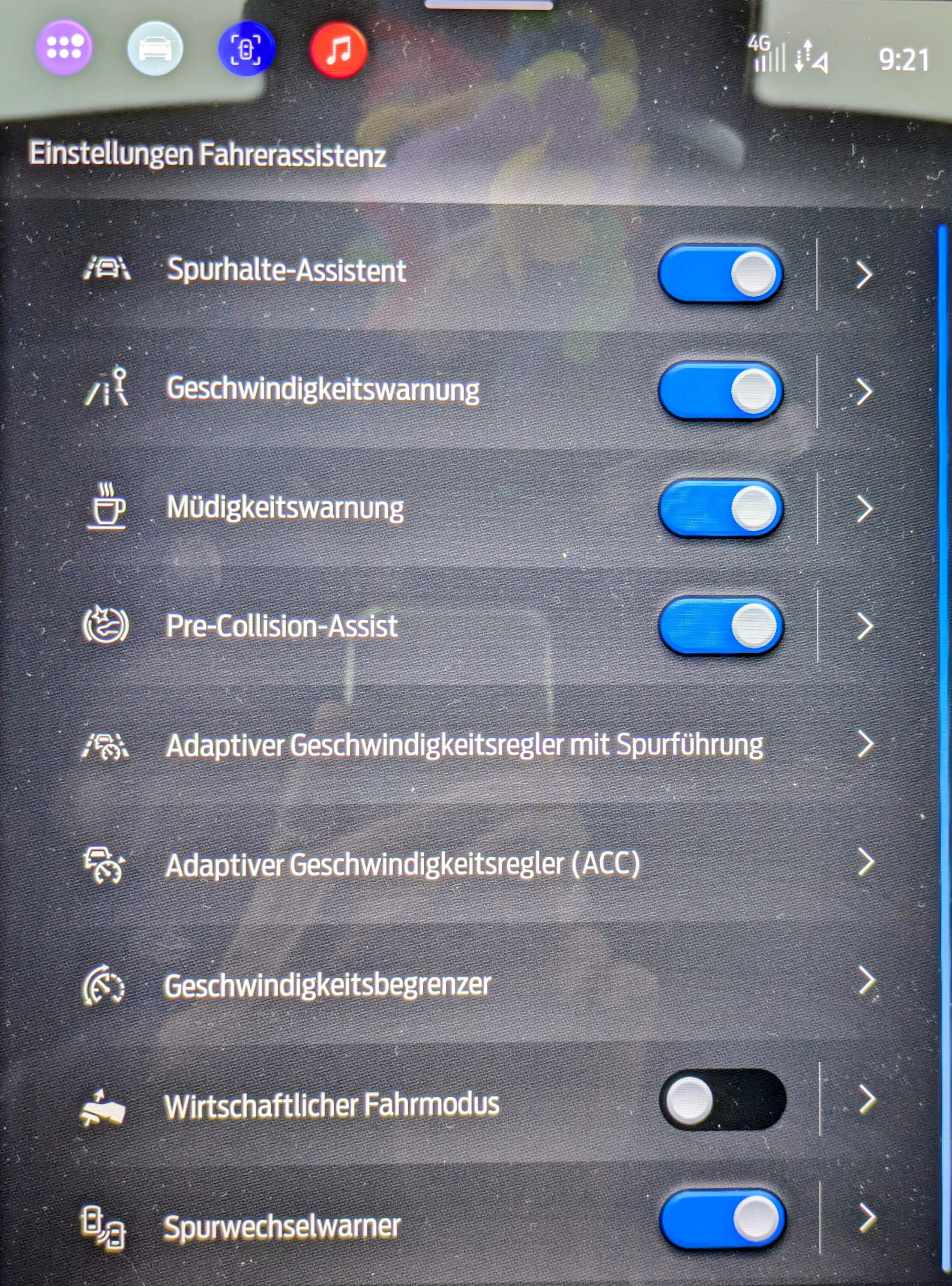
Task: Enable Wirtschaftlicher Fahrmodus switch
Action: (x=722, y=1100)
